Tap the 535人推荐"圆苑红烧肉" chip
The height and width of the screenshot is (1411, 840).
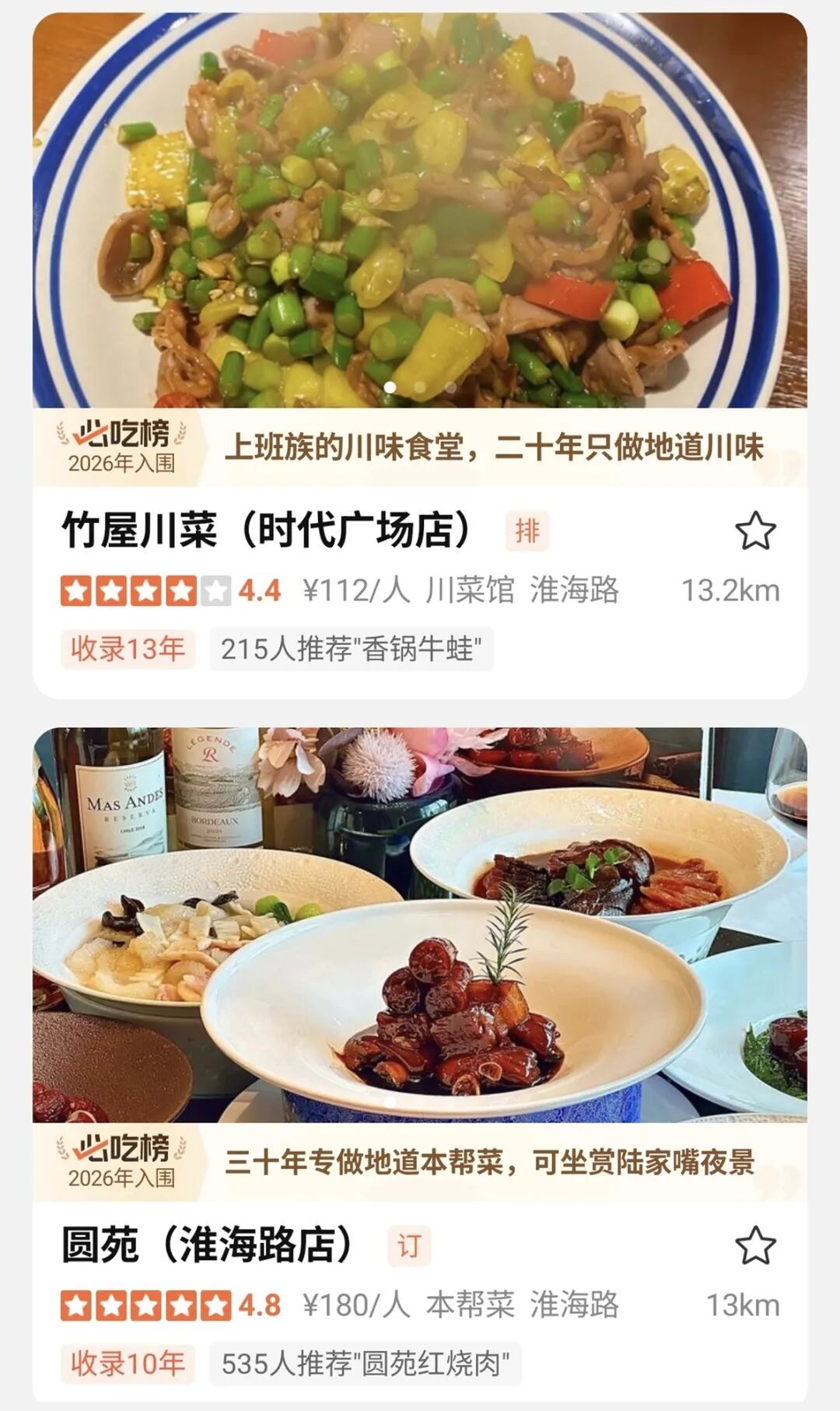(x=365, y=1364)
